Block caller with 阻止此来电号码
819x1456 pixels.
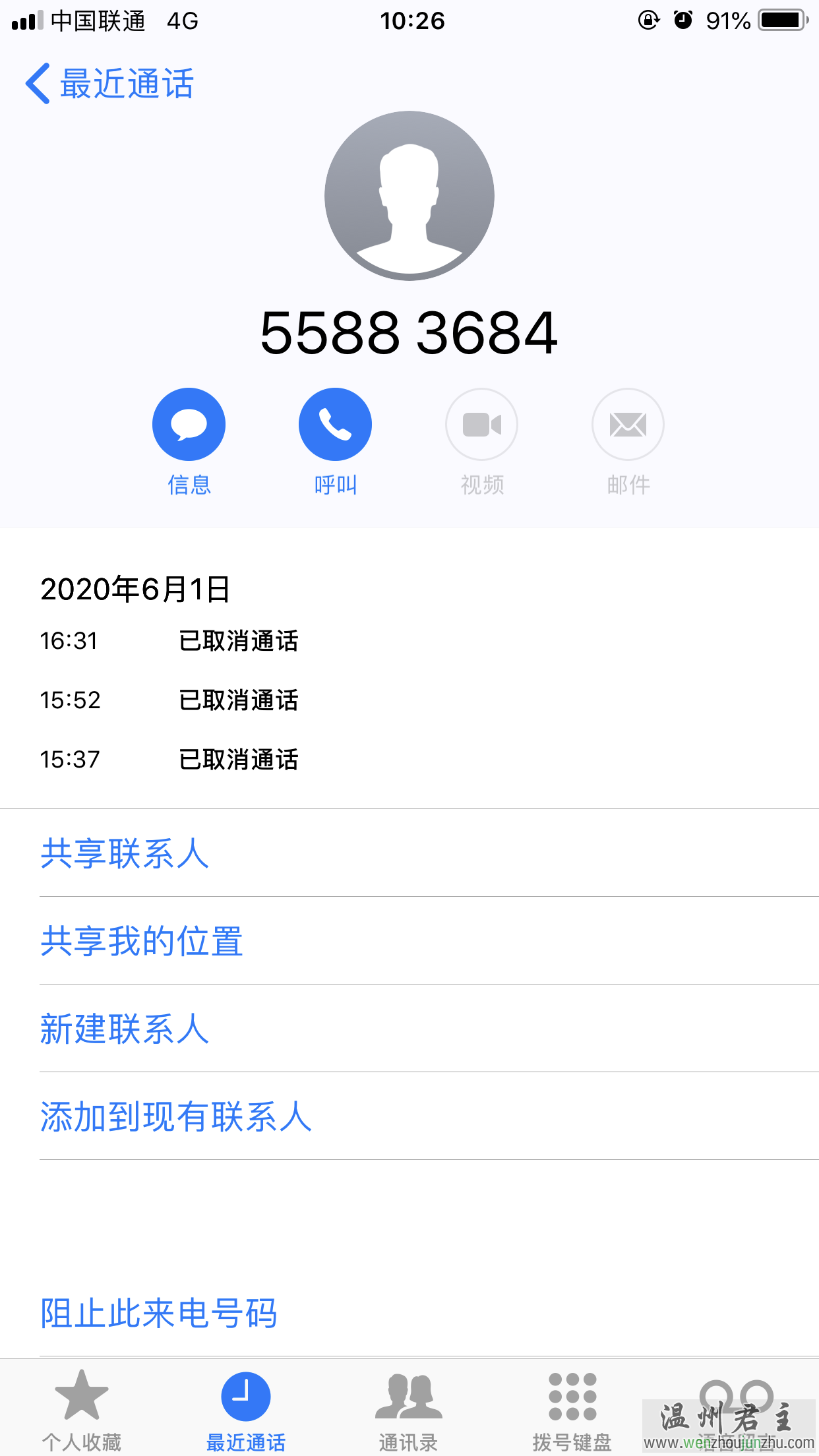coord(159,1313)
